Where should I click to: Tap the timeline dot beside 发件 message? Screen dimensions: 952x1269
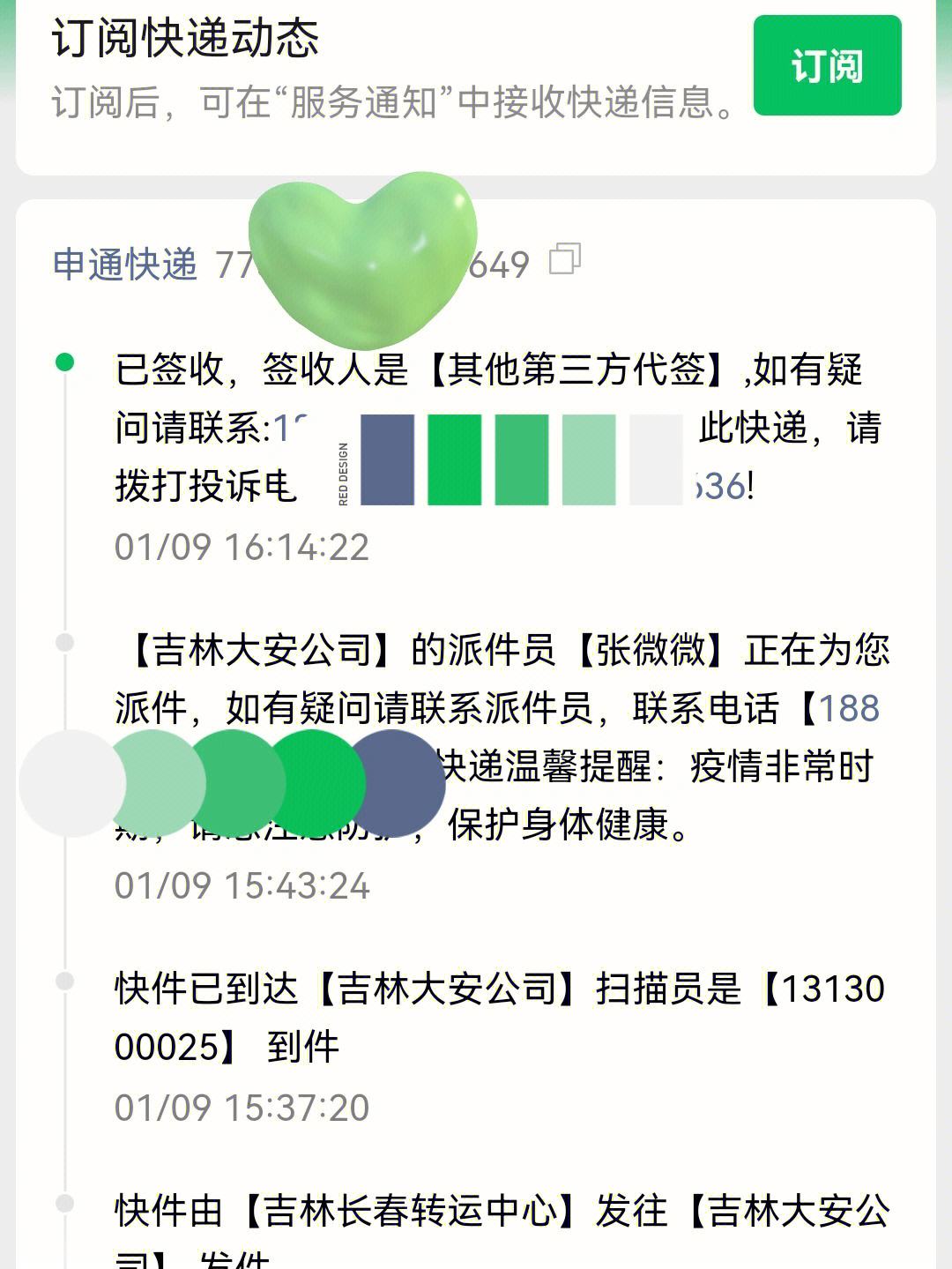[x=65, y=1201]
